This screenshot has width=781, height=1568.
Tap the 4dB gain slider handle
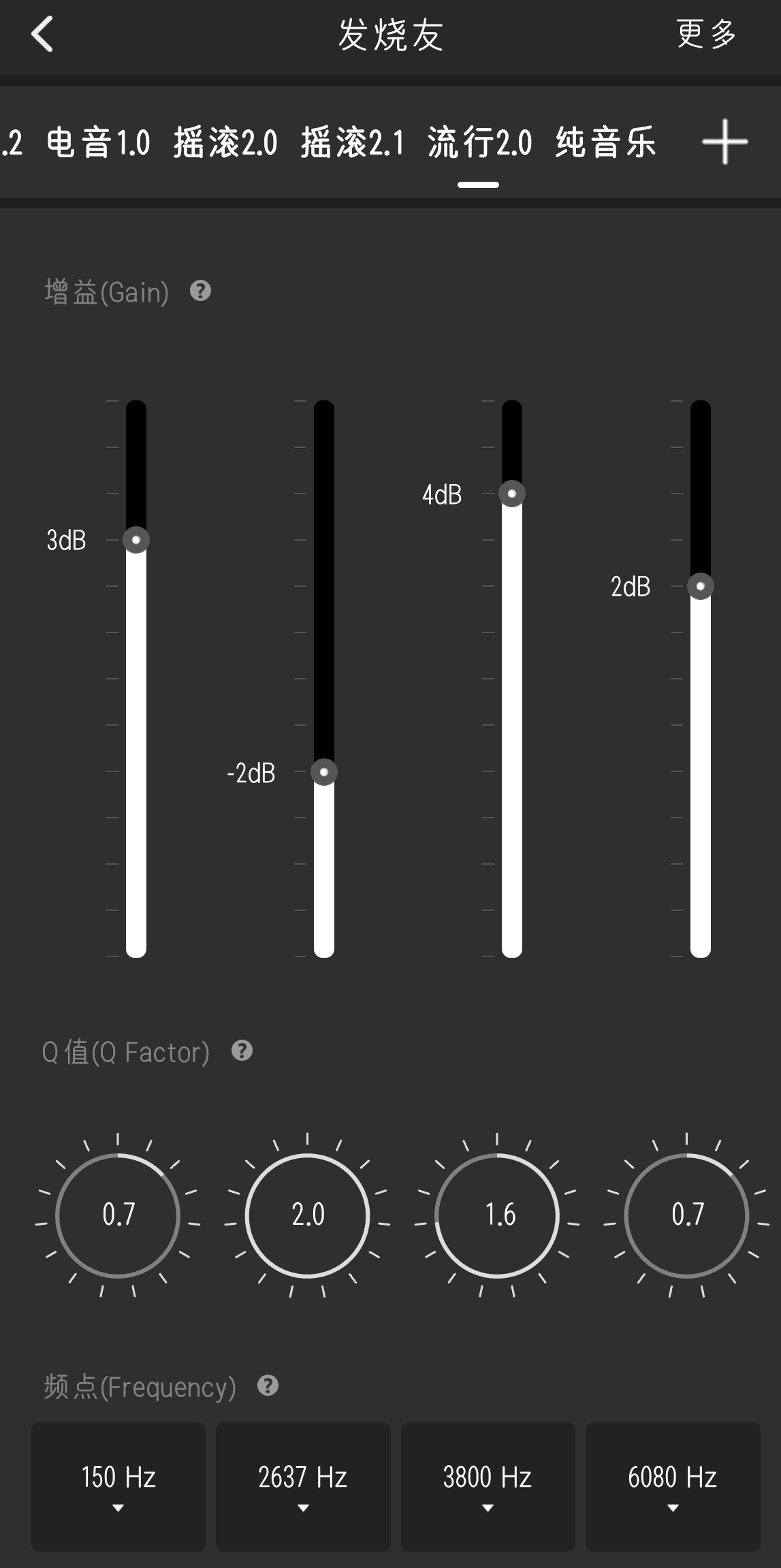(x=512, y=494)
